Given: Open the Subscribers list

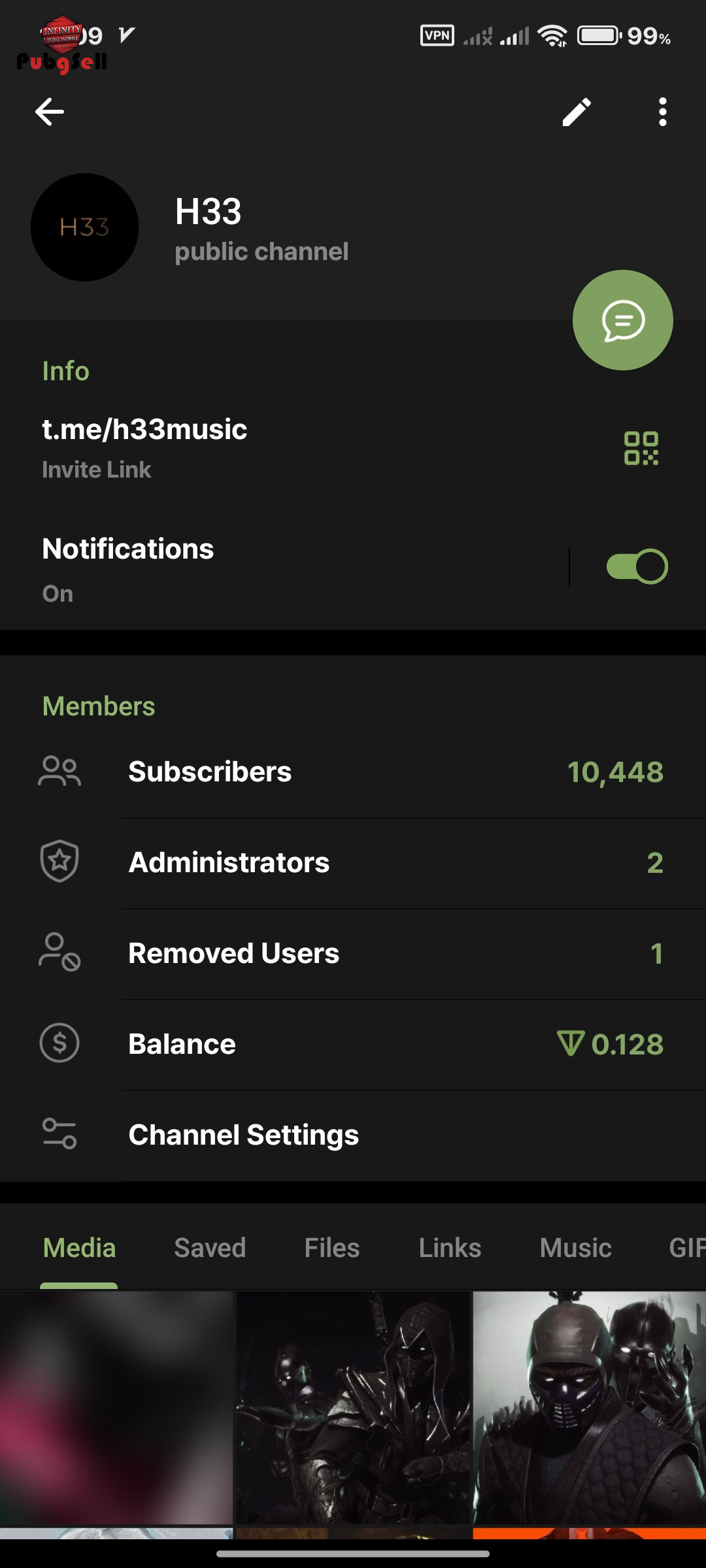Looking at the screenshot, I should coord(353,772).
